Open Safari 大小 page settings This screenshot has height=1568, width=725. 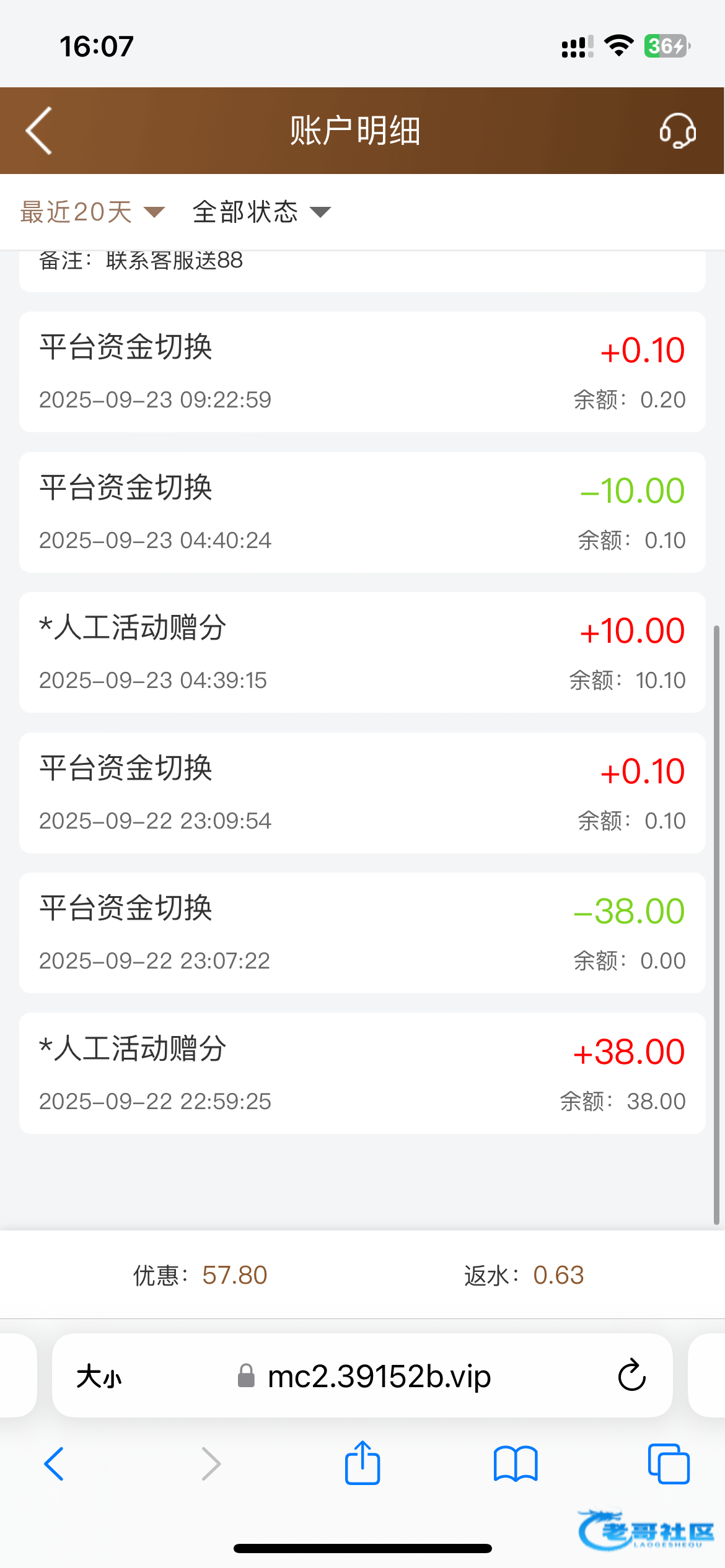click(x=99, y=1377)
